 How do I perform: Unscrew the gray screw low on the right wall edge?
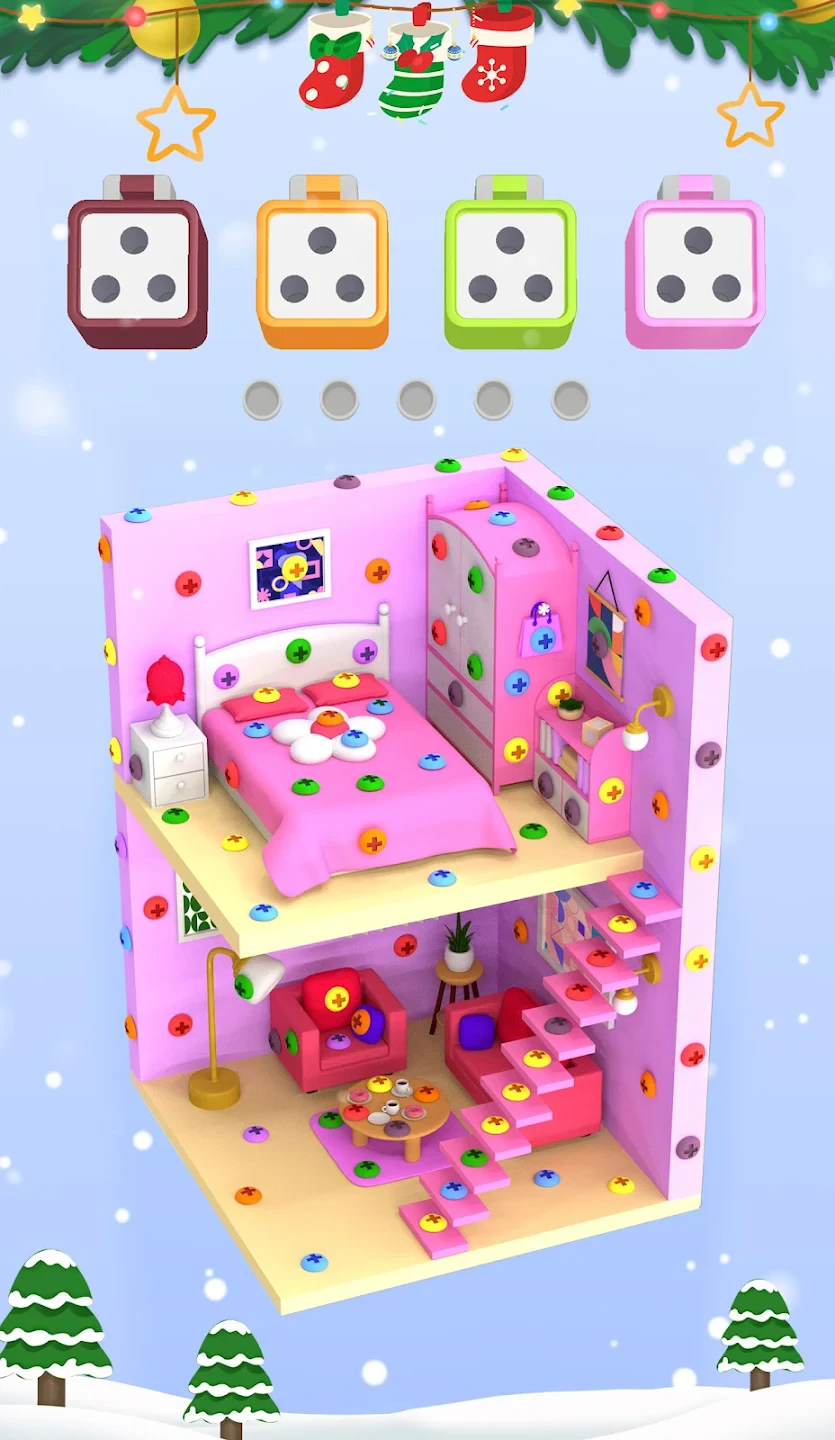(x=687, y=1148)
